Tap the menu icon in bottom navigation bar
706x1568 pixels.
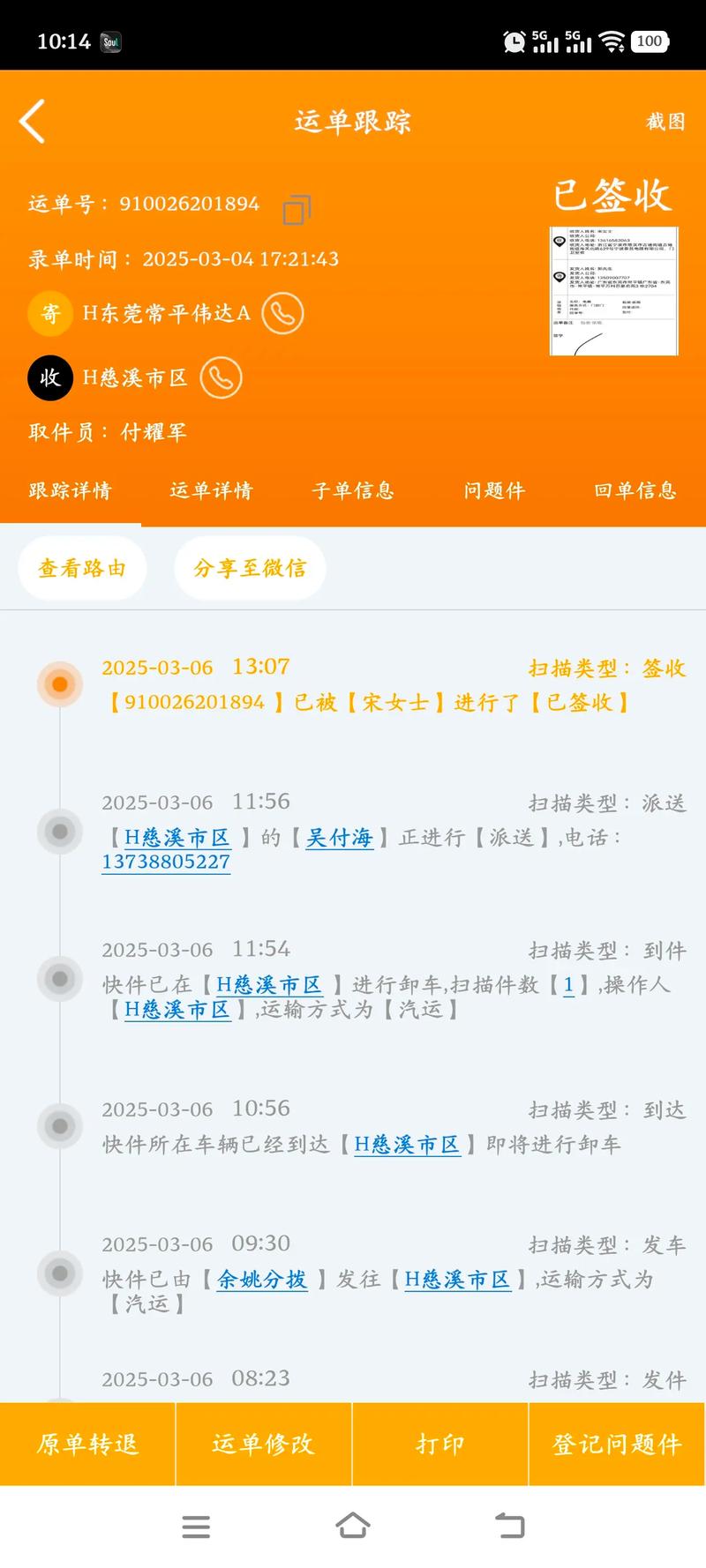pyautogui.click(x=196, y=1526)
